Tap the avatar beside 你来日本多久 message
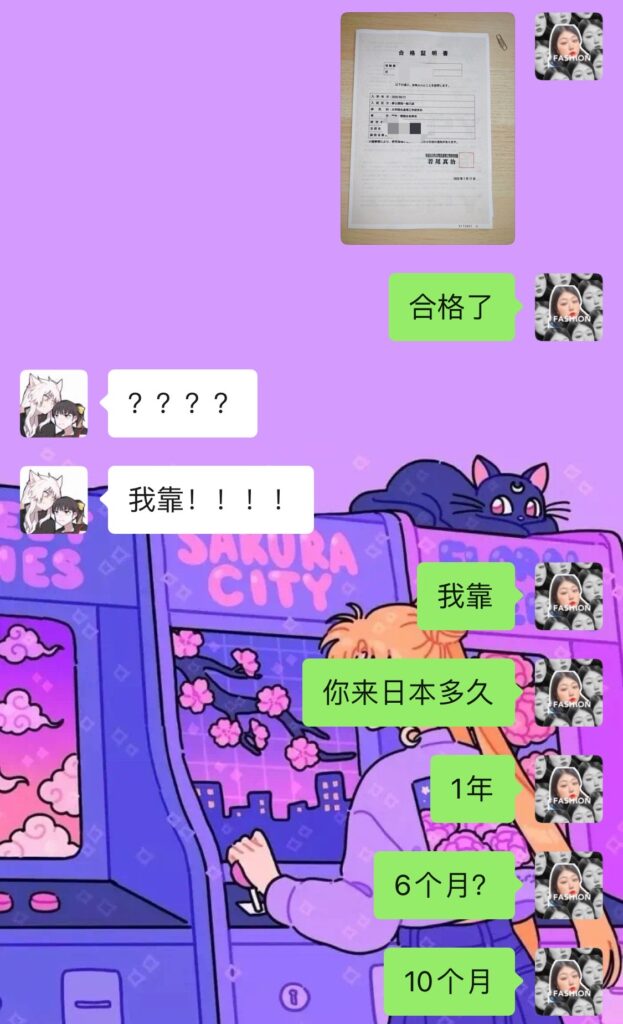 point(568,691)
